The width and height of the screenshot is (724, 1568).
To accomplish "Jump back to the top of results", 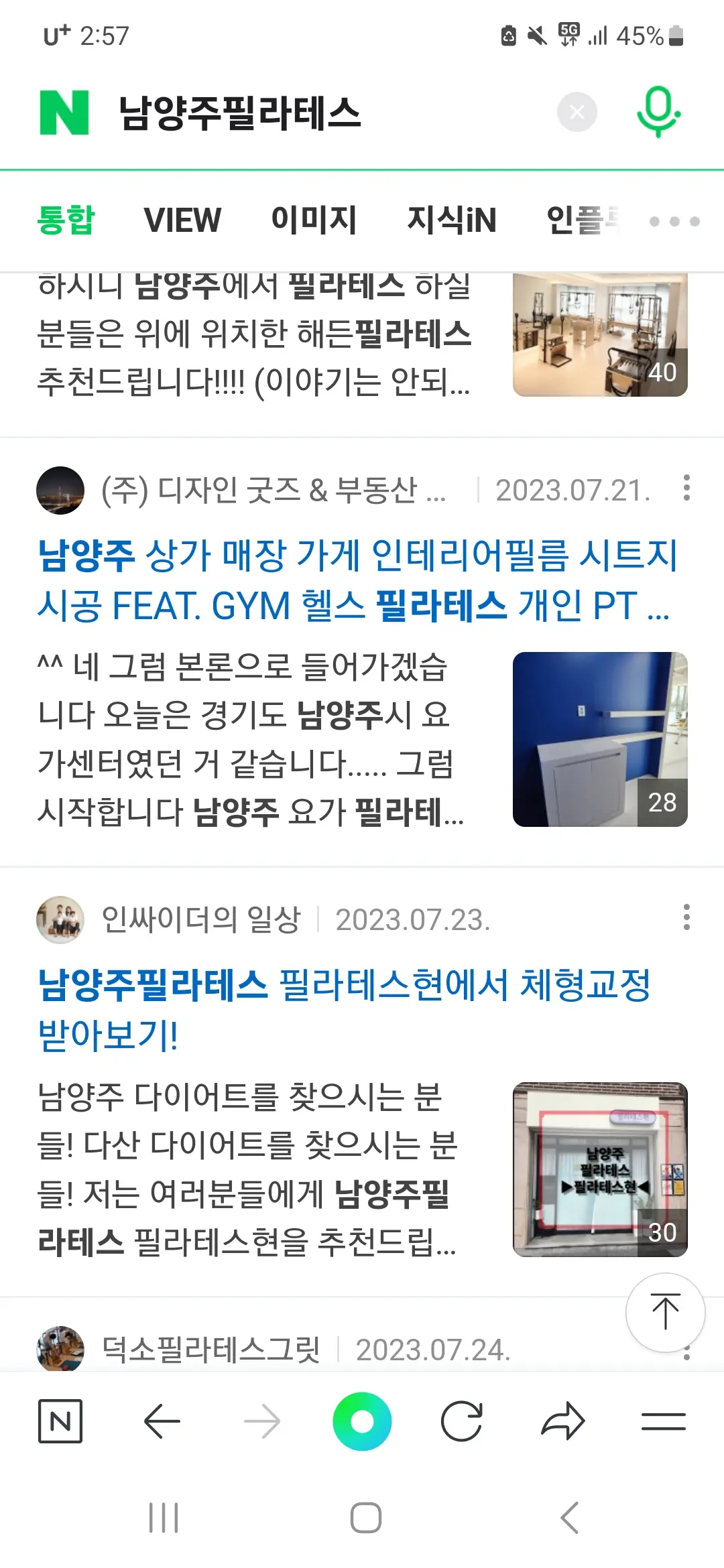I will click(665, 1312).
